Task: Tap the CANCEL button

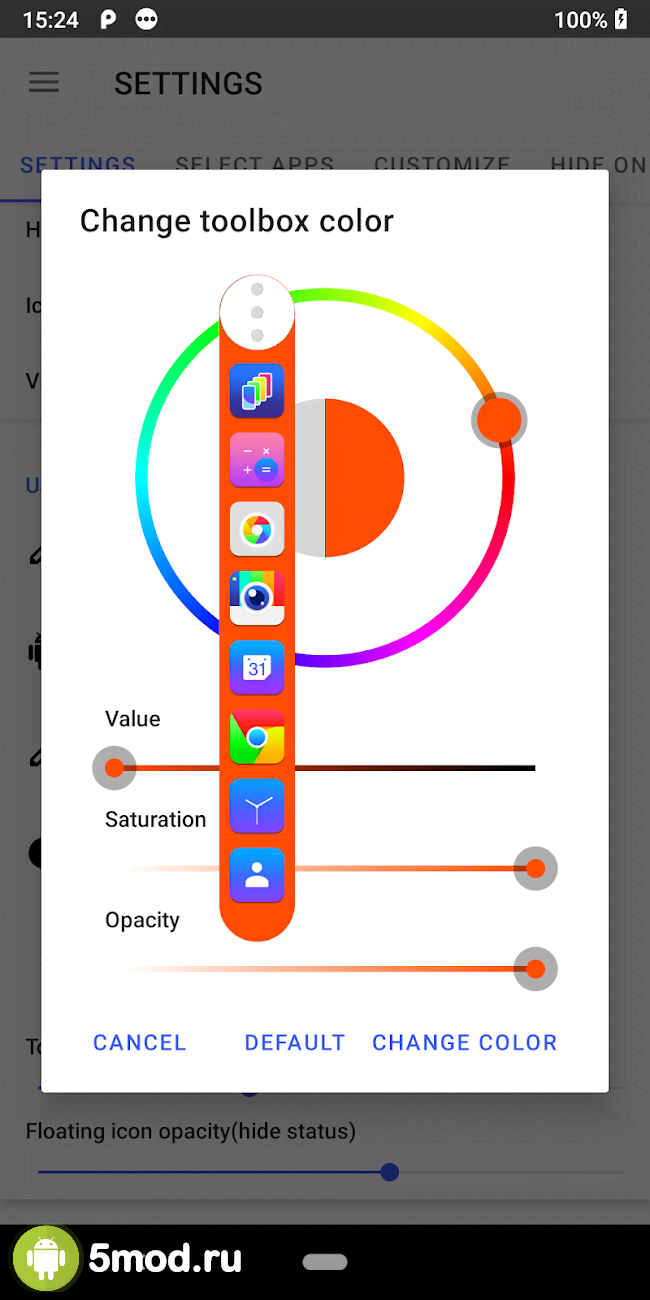Action: [139, 1042]
